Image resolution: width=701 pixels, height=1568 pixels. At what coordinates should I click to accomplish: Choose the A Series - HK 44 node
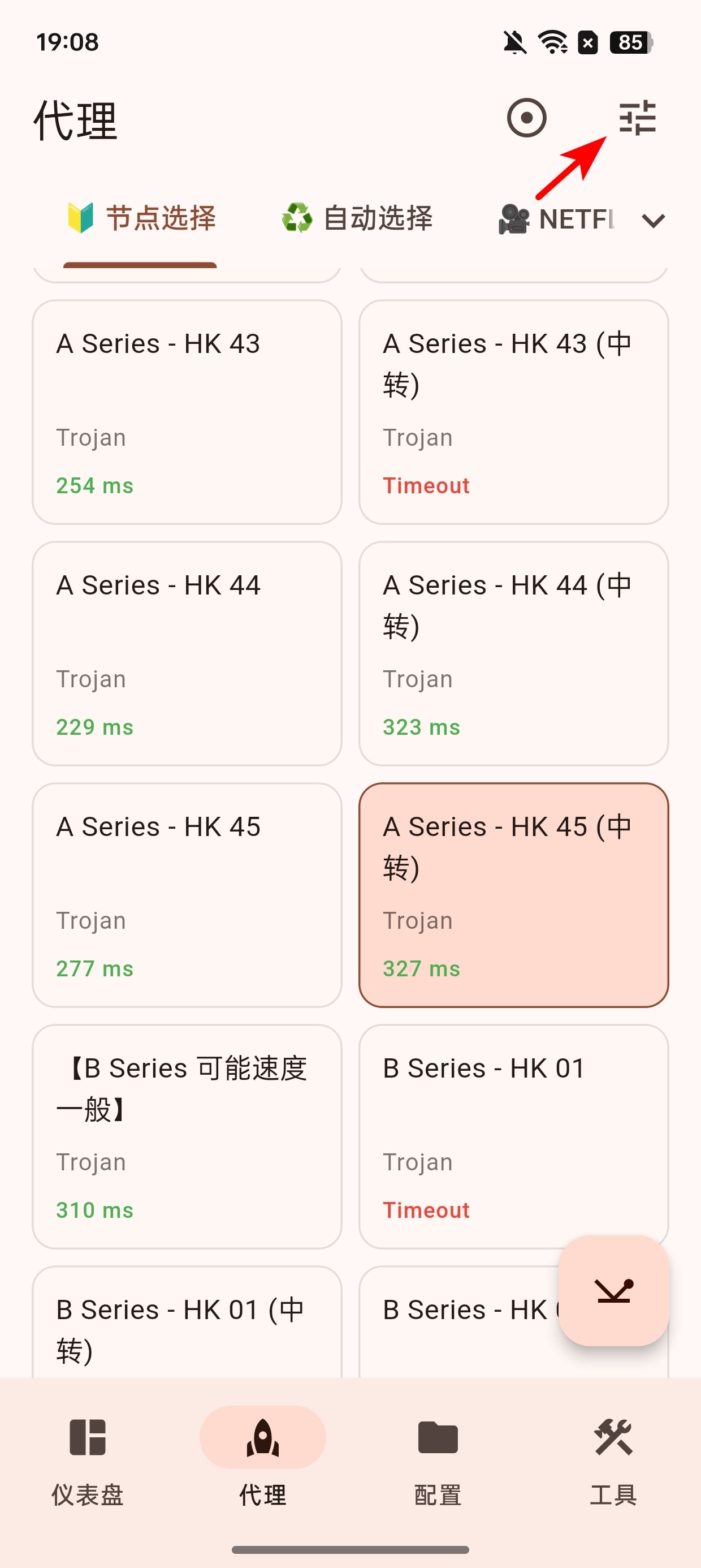point(187,653)
